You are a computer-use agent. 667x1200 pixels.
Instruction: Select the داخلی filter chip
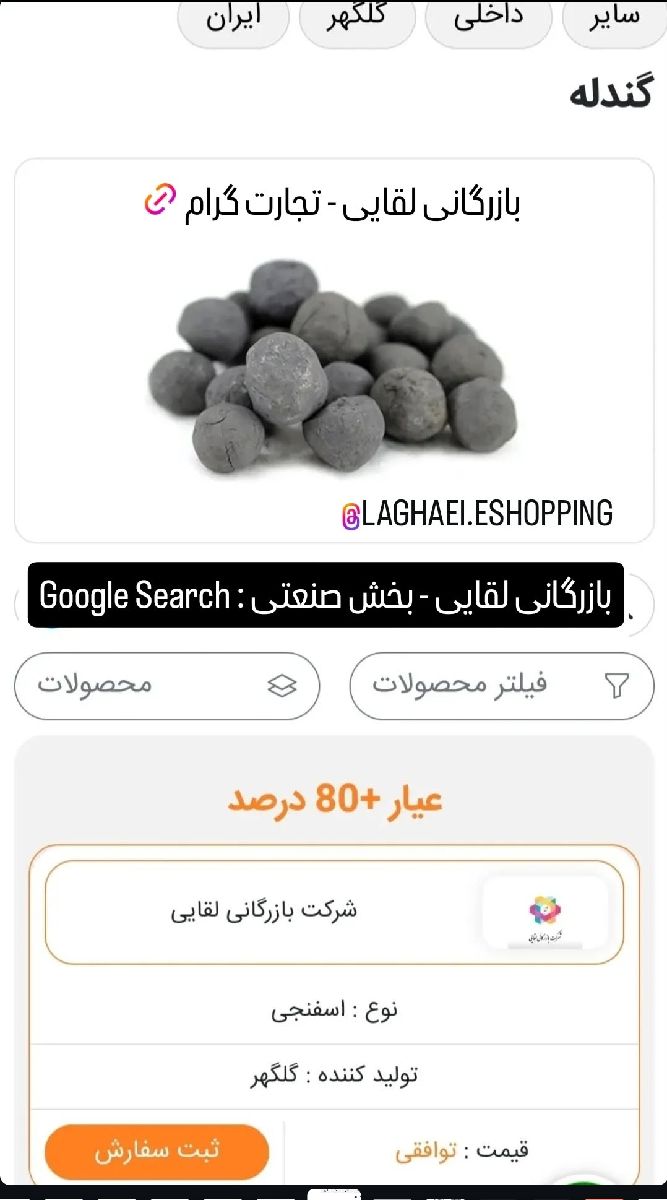point(489,20)
